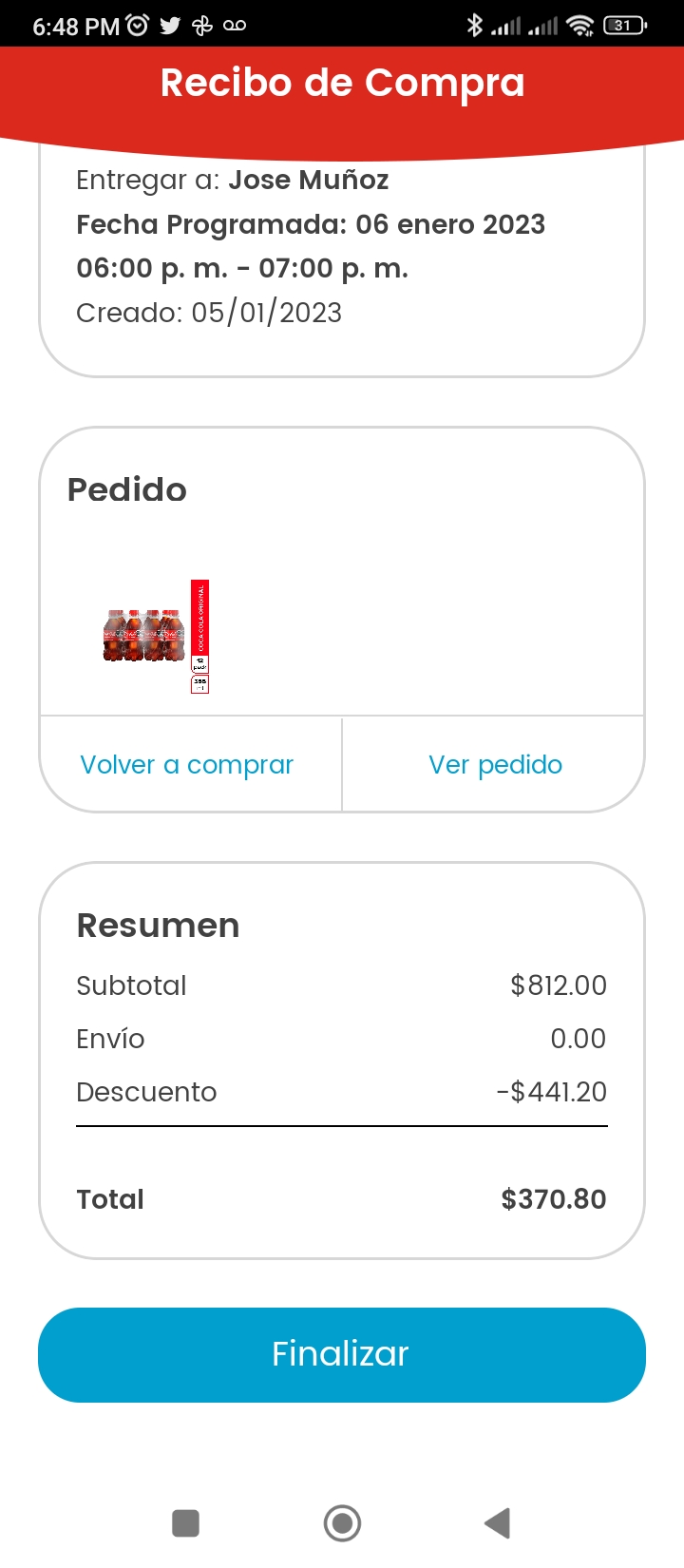
Task: Go to the system home screen
Action: point(342,1522)
